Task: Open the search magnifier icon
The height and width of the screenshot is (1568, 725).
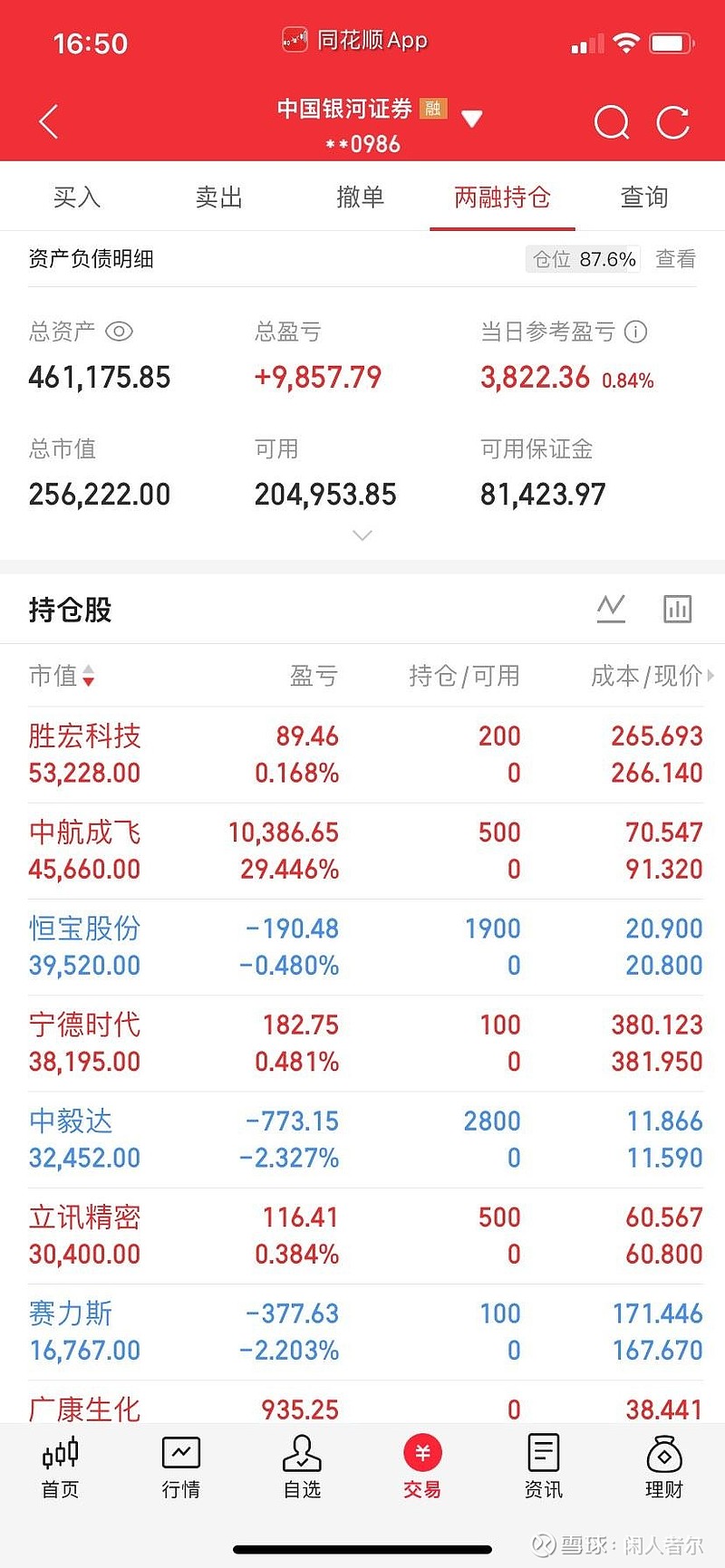Action: [612, 122]
